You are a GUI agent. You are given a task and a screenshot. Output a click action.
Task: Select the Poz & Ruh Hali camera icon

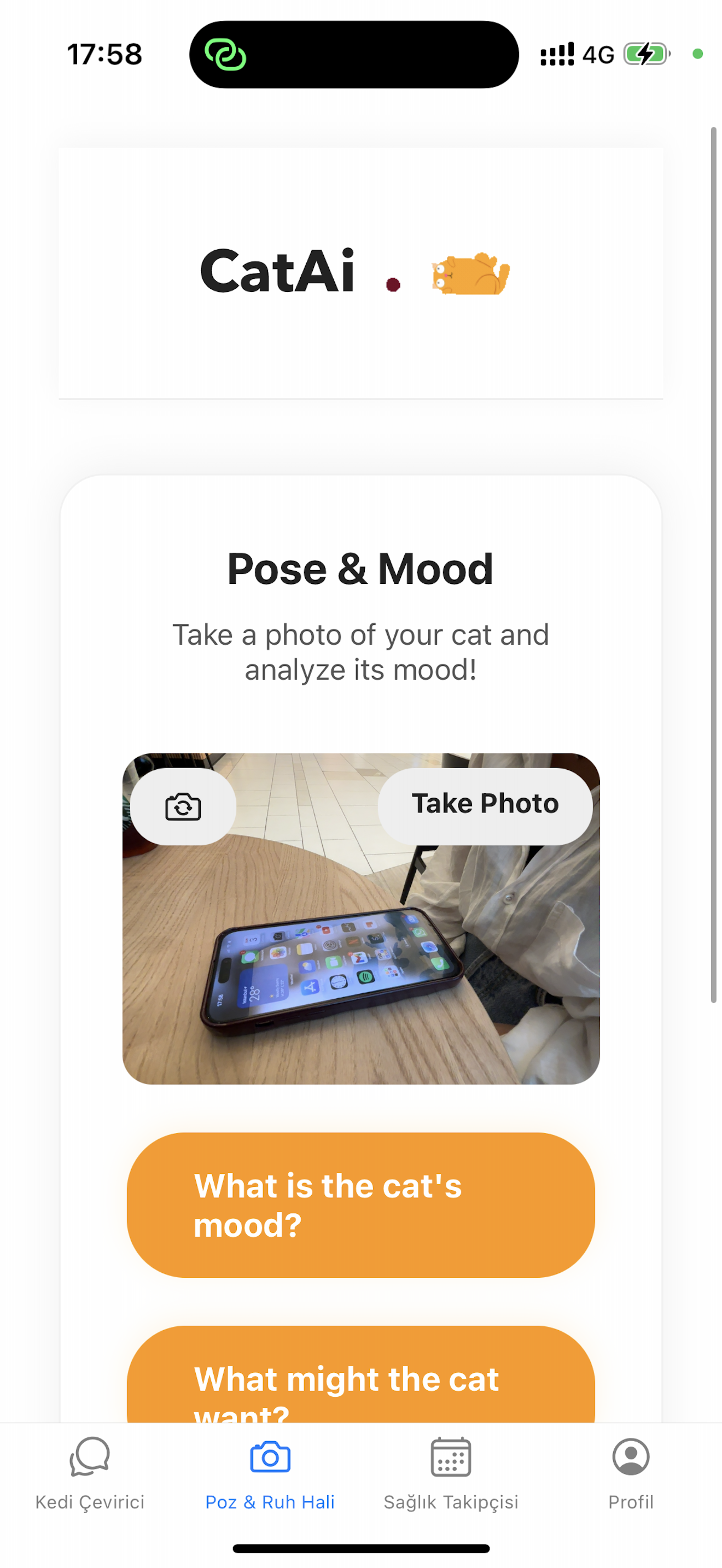[x=270, y=1456]
